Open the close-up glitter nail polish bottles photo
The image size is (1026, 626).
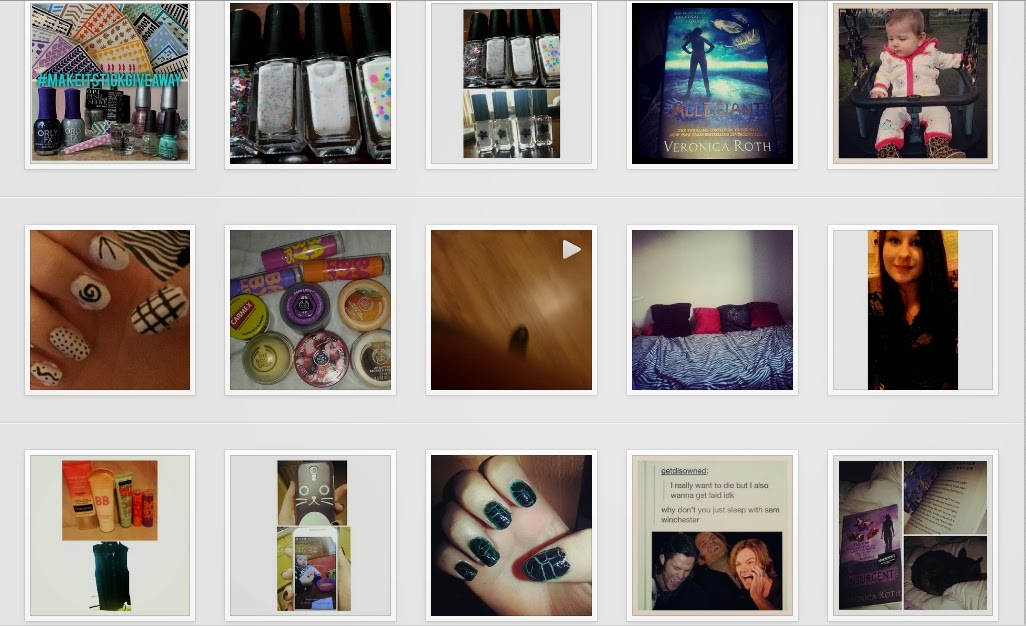[310, 83]
